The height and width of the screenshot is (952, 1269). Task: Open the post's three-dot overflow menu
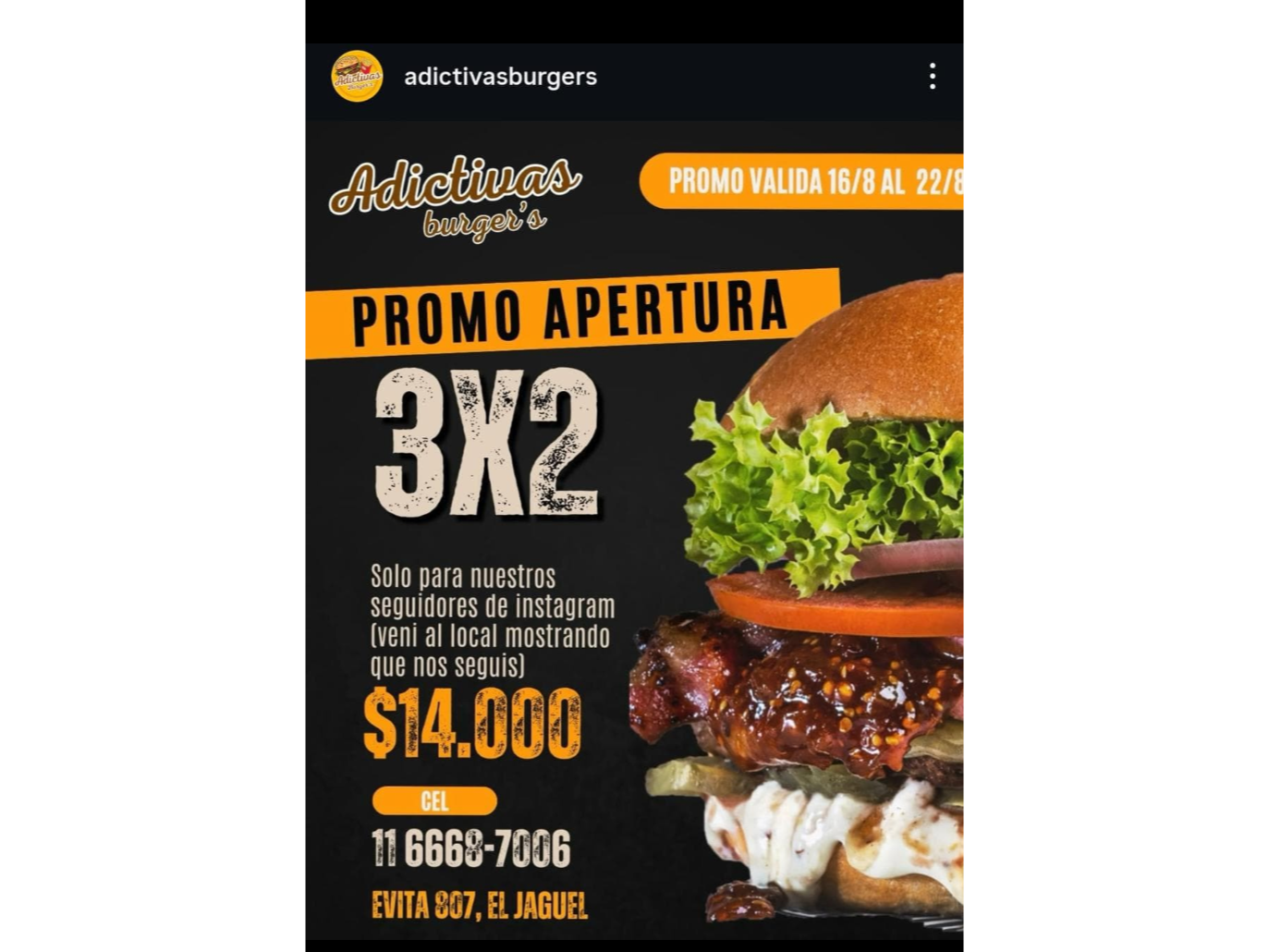point(933,76)
